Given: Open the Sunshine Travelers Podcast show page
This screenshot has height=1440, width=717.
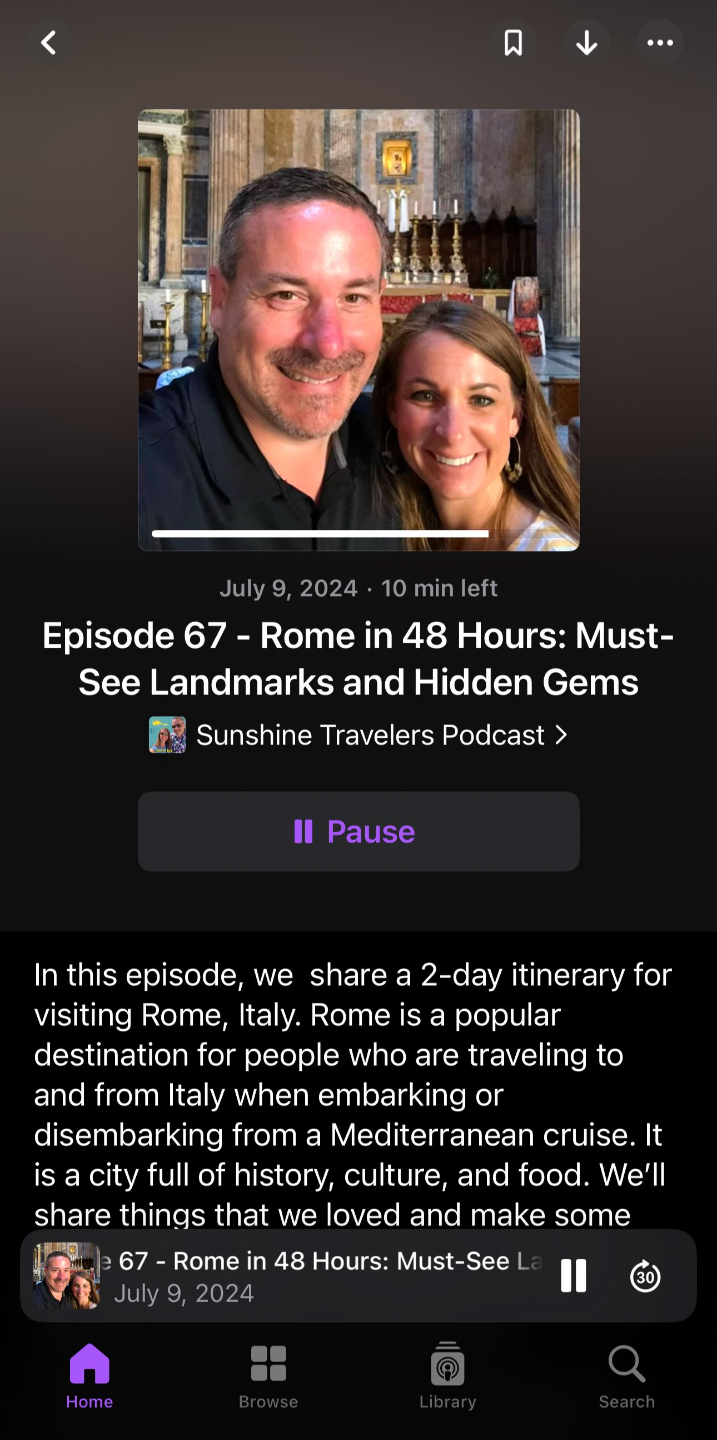Looking at the screenshot, I should click(x=358, y=735).
